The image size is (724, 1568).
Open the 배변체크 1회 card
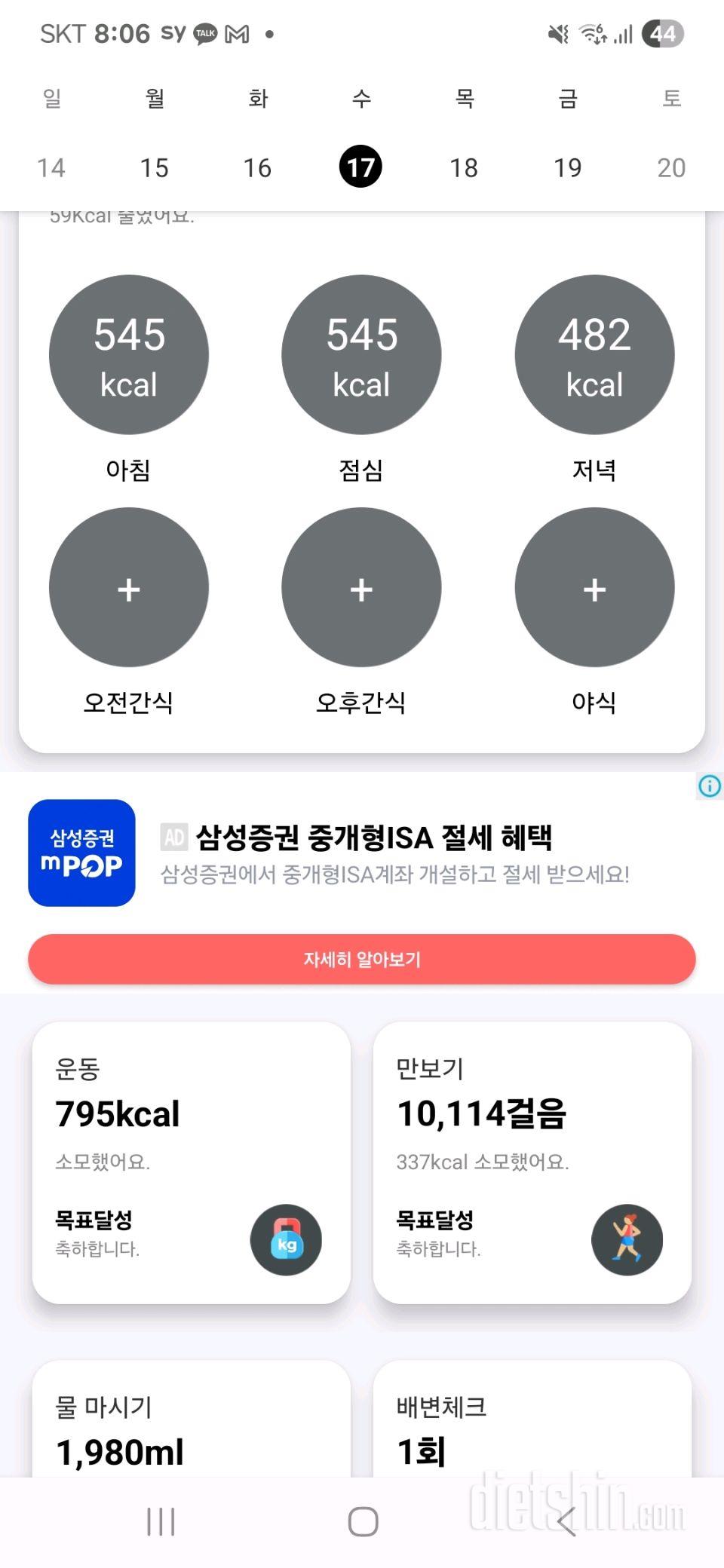(x=532, y=1419)
